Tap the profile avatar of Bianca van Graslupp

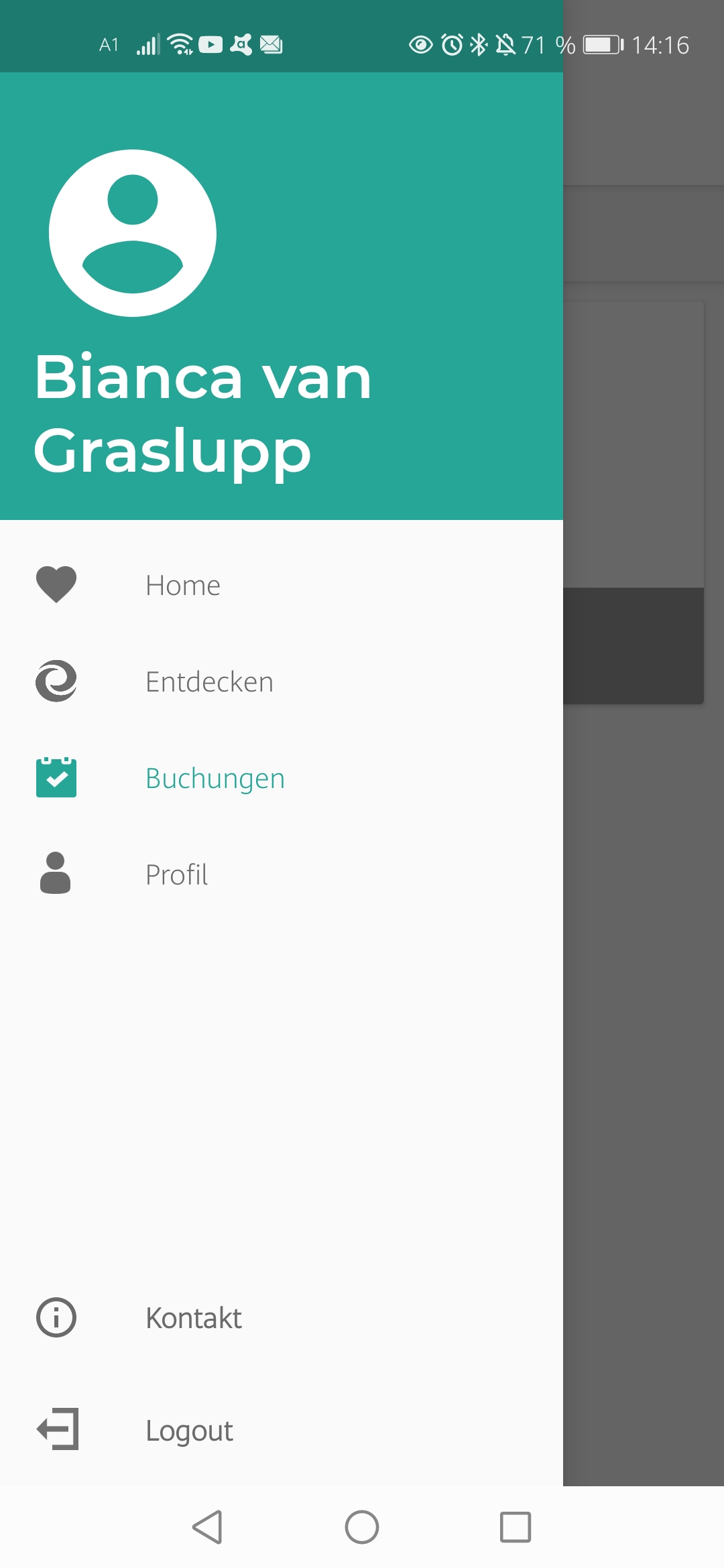tap(133, 233)
